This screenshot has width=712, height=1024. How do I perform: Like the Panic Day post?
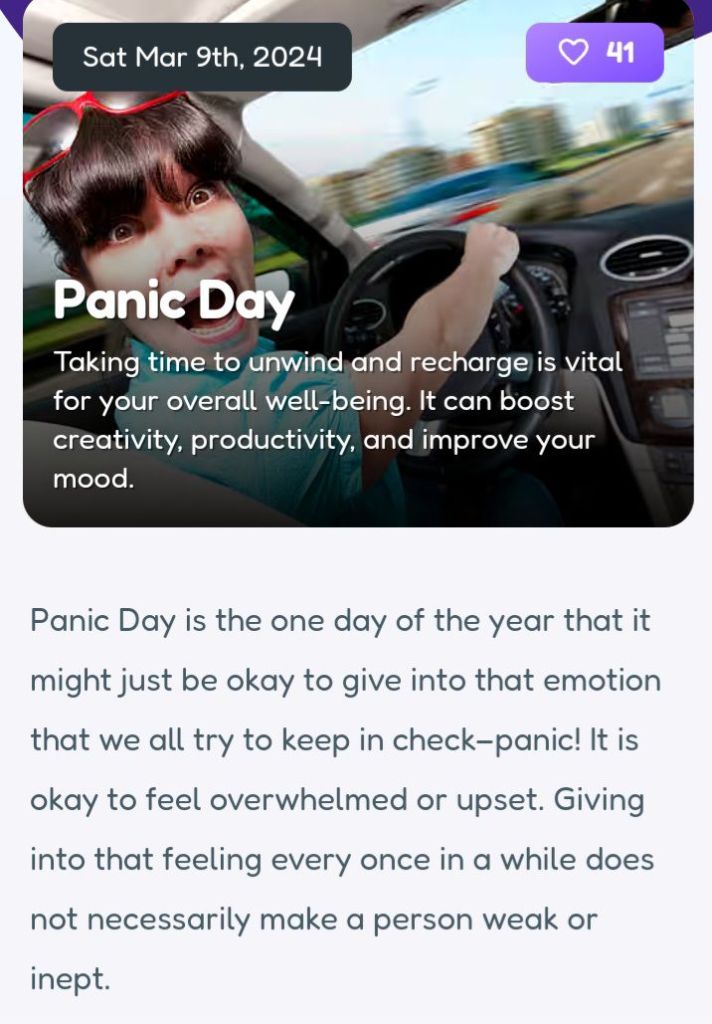(594, 52)
